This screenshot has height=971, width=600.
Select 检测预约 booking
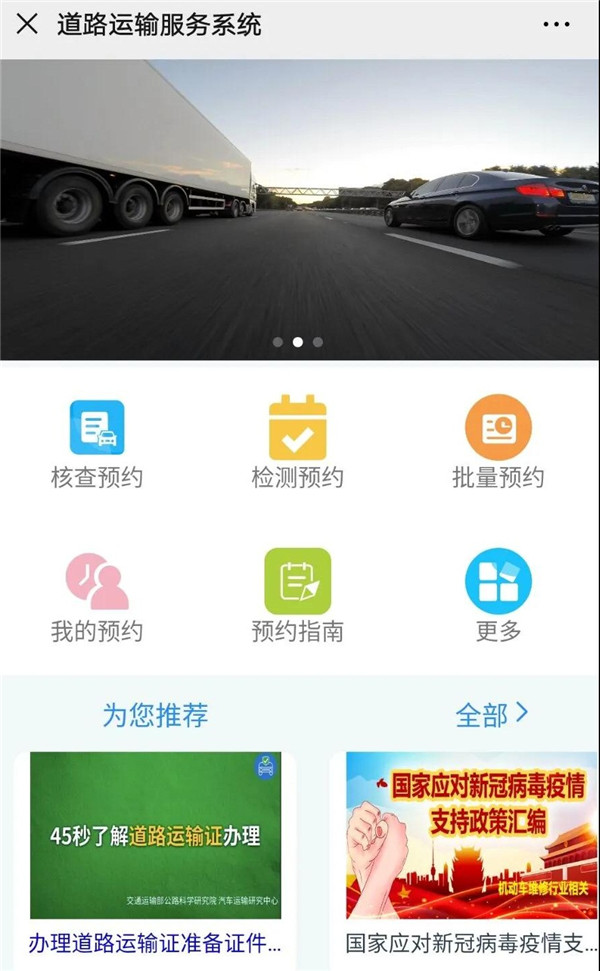(x=298, y=443)
